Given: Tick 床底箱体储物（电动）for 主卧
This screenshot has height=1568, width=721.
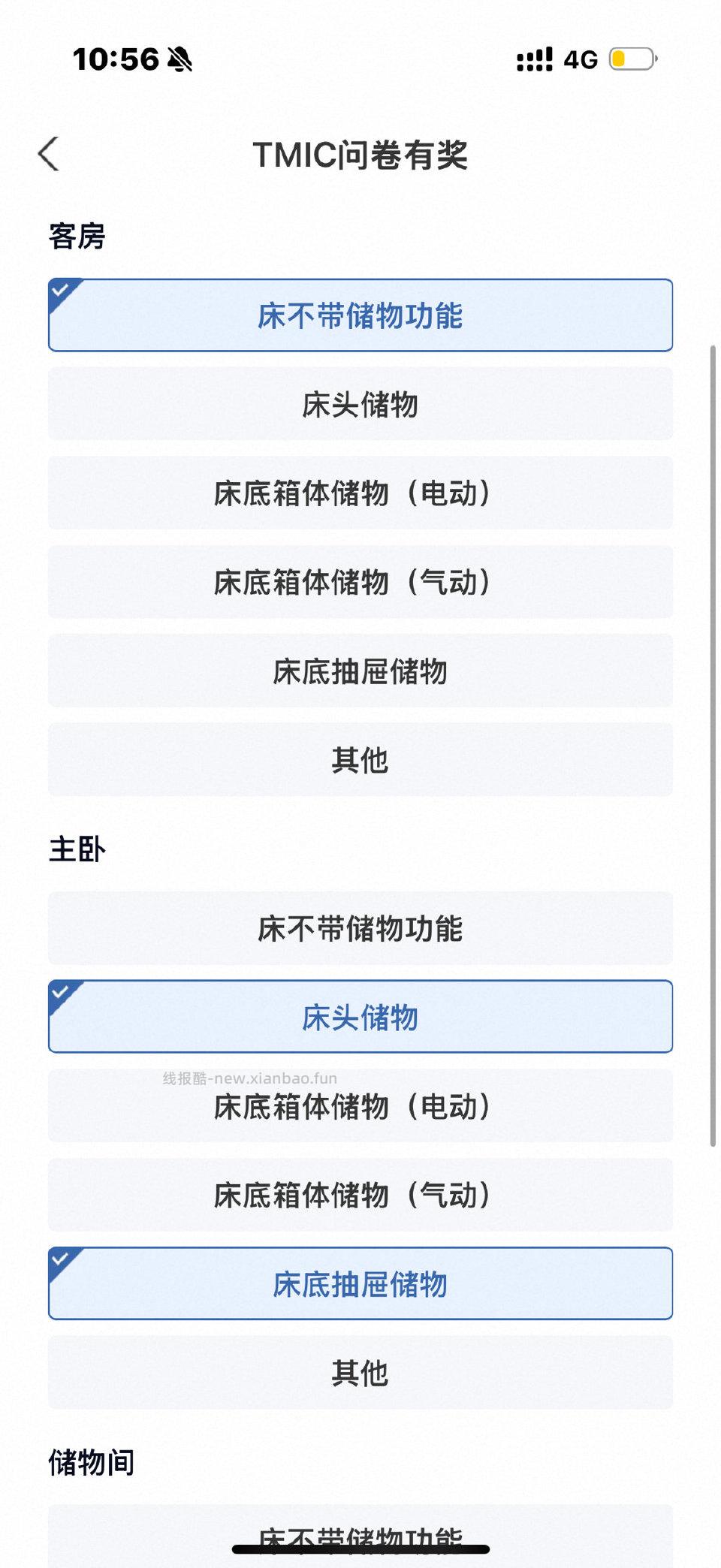Looking at the screenshot, I should click(x=360, y=1106).
